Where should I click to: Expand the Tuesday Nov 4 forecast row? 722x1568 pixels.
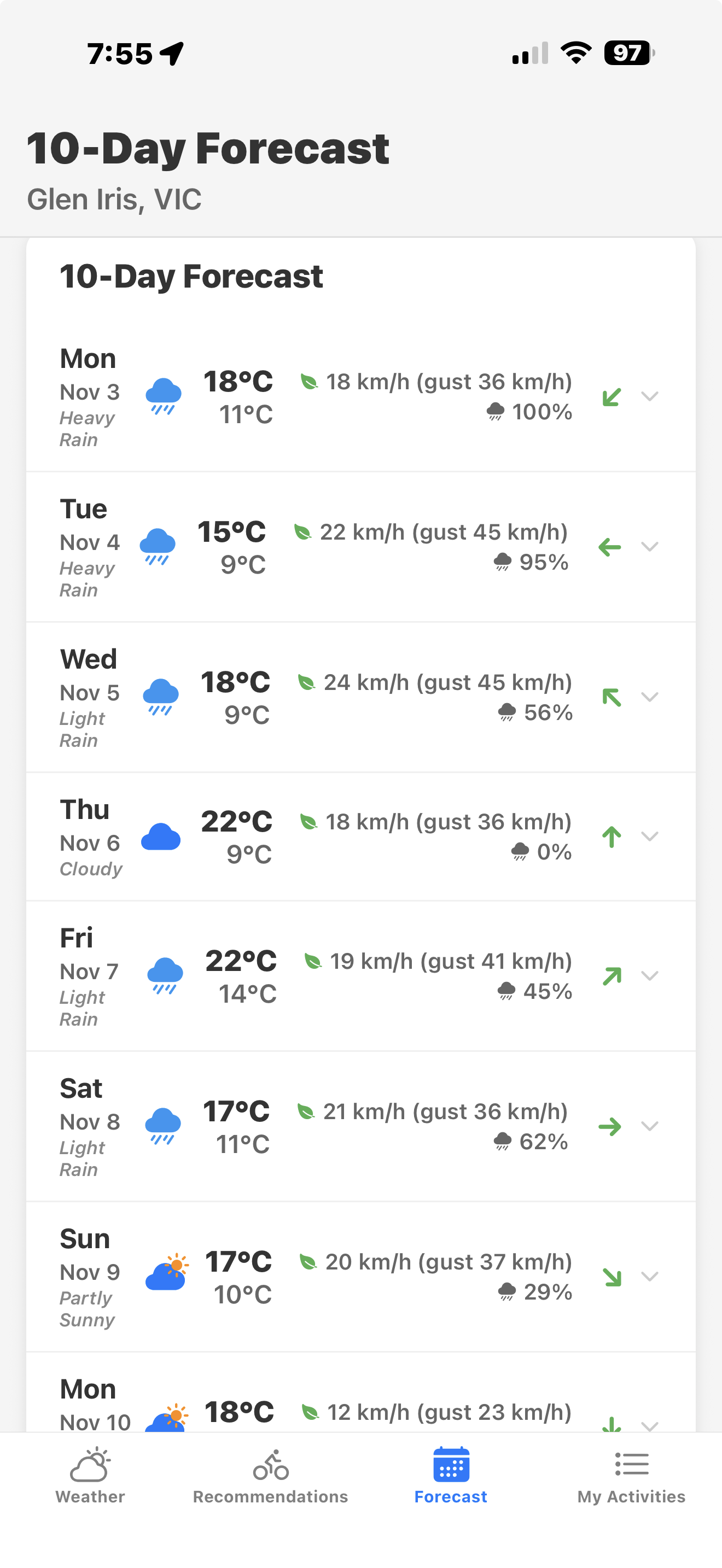click(x=650, y=546)
